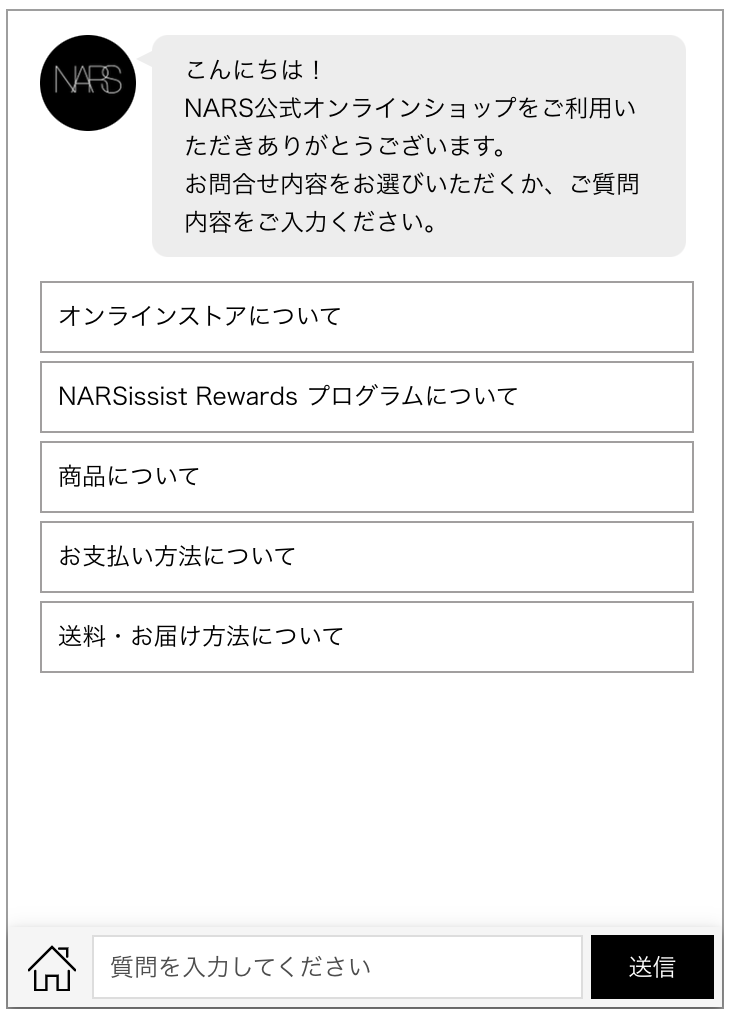
Task: Open the 商品について topic
Action: pos(366,477)
